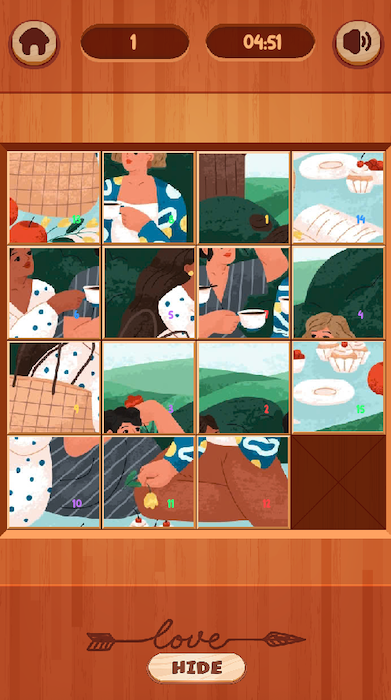This screenshot has width=391, height=700.
Task: Select puzzle tile number 8
Action: click(149, 197)
